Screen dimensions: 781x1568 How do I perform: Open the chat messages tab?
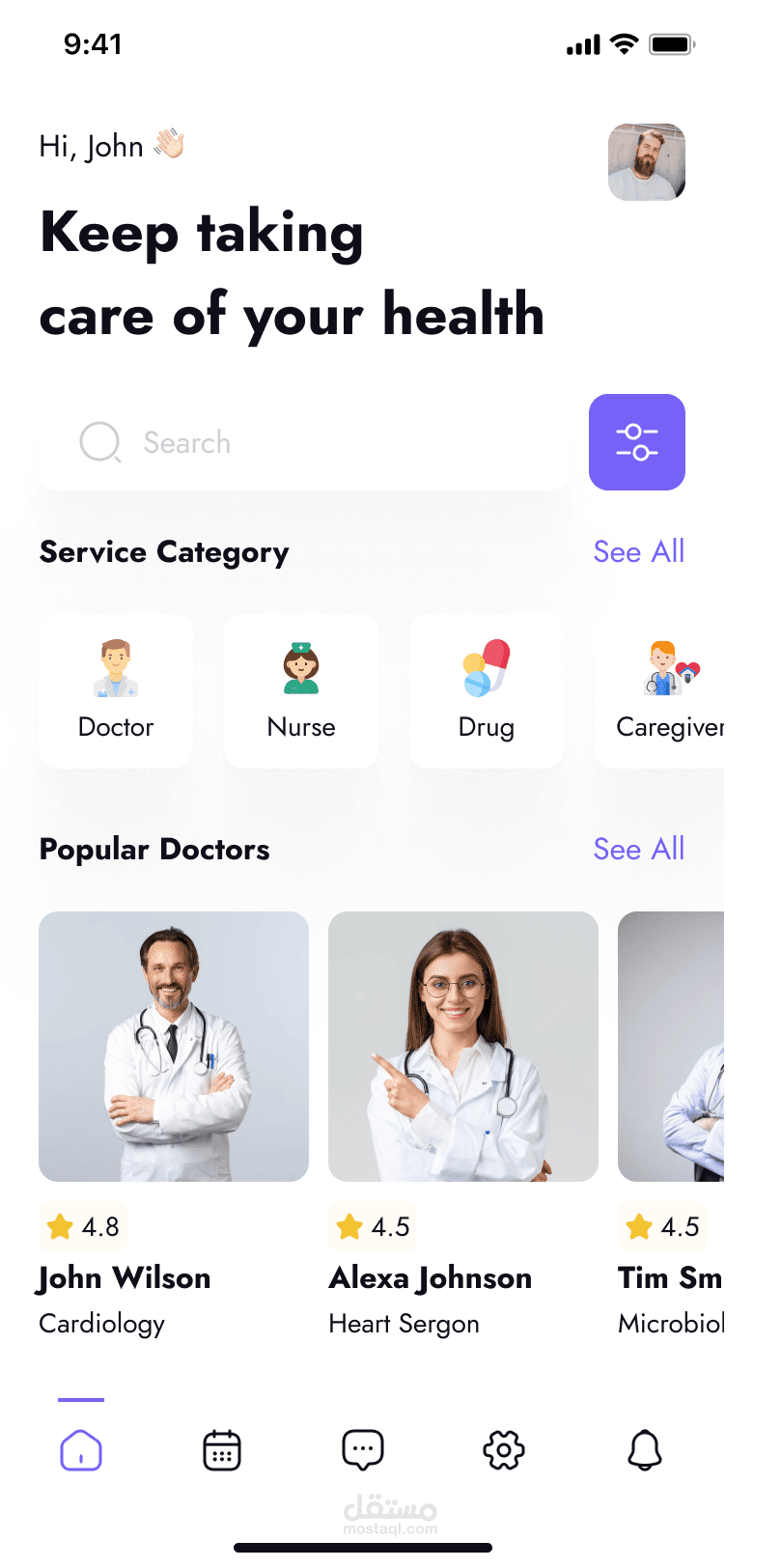pos(363,1450)
